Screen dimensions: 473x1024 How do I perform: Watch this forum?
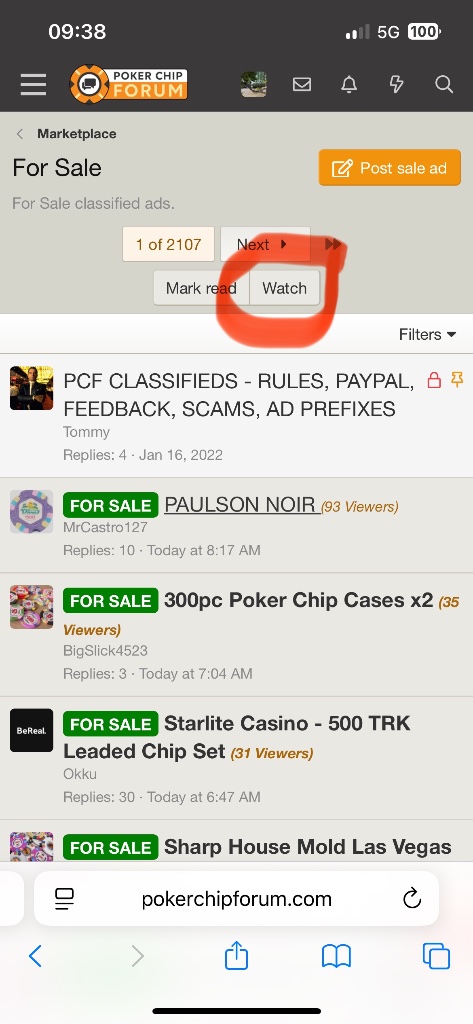point(284,288)
